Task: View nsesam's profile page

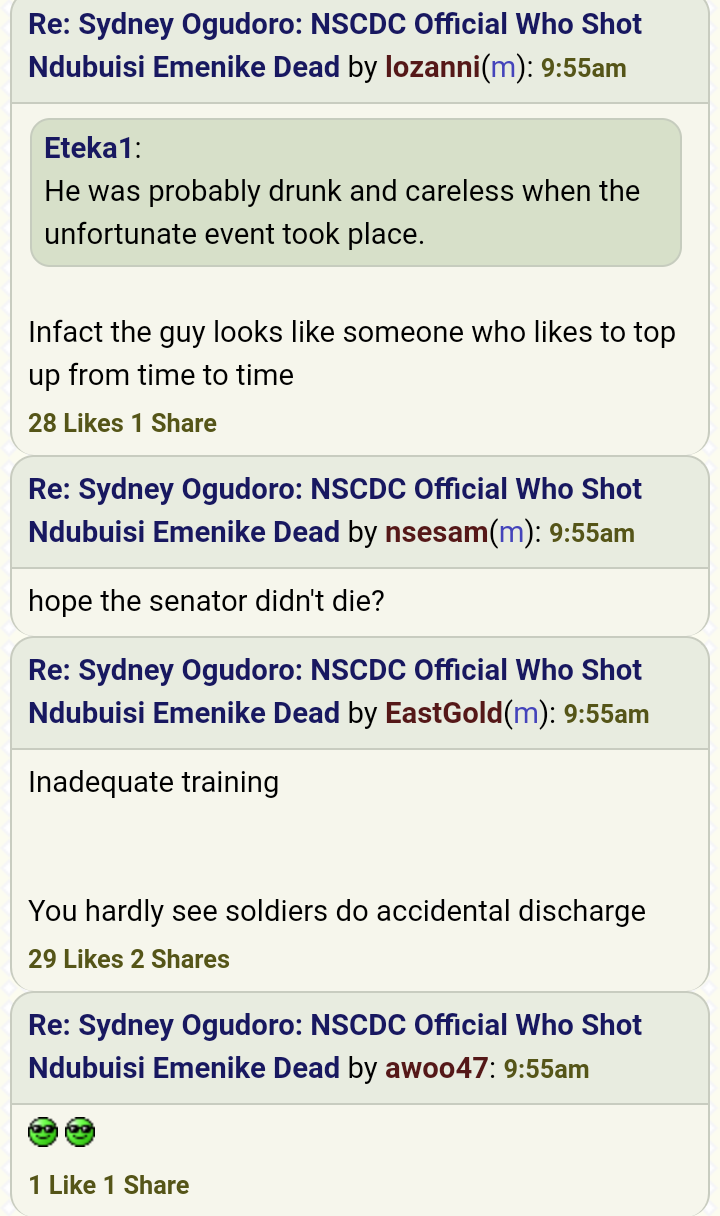Action: (437, 532)
